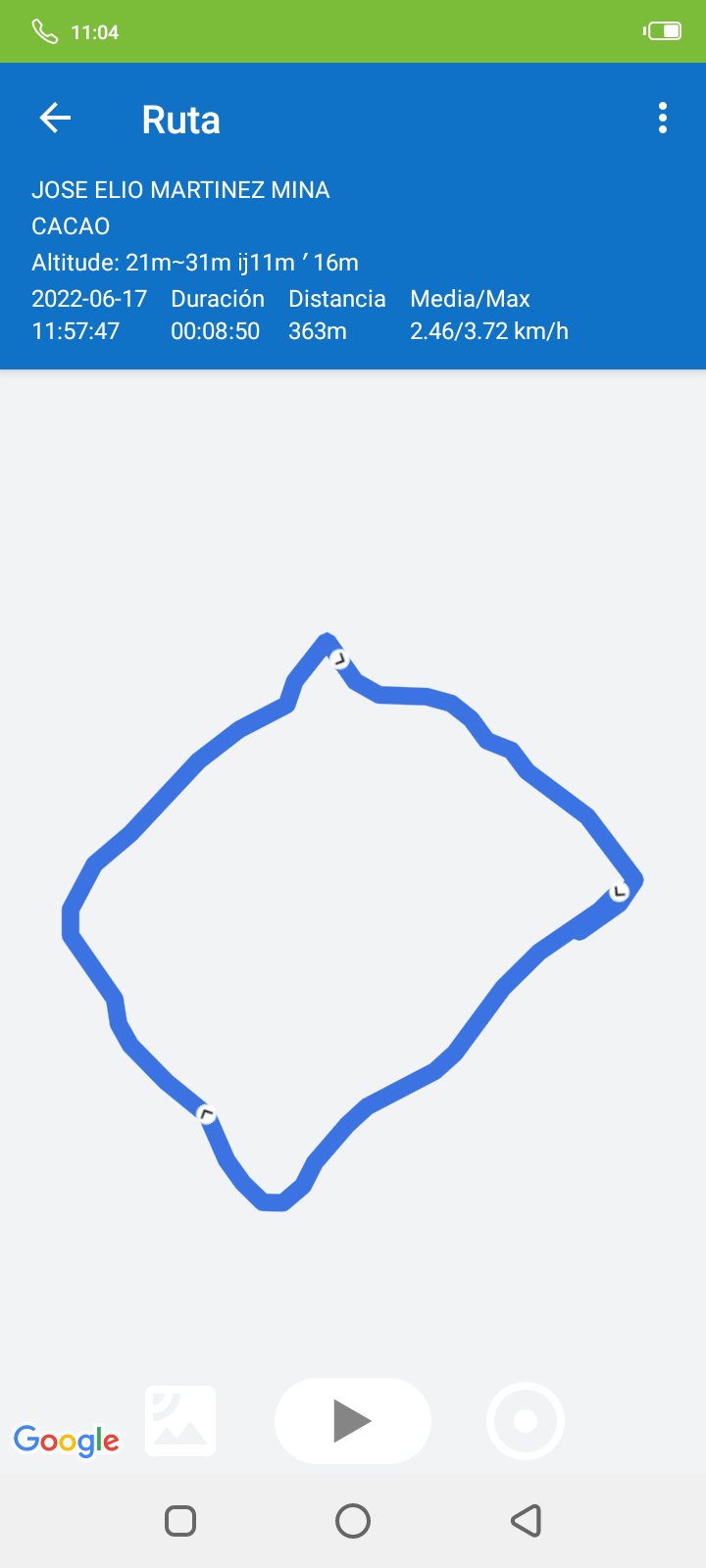Tap the system home button

(x=353, y=1521)
